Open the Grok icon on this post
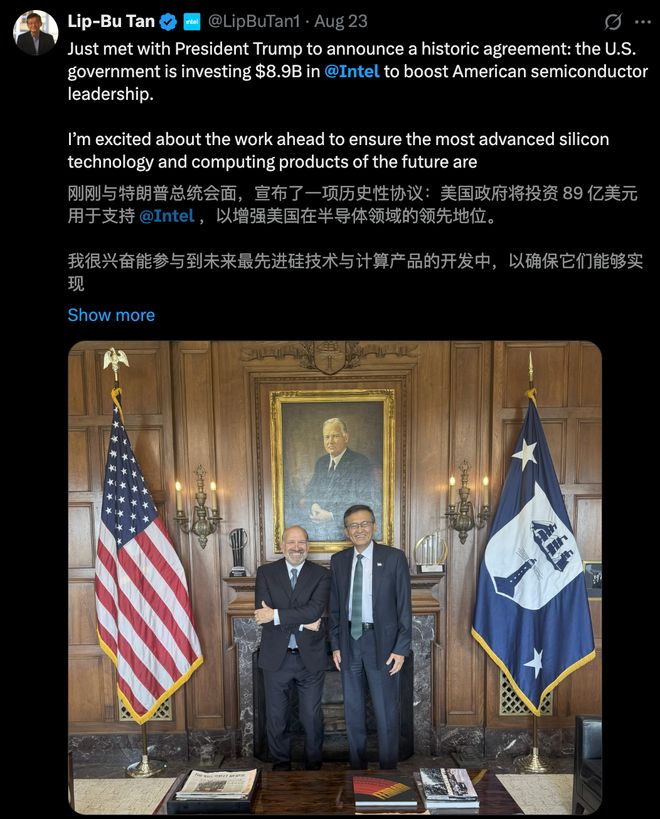 click(x=613, y=21)
